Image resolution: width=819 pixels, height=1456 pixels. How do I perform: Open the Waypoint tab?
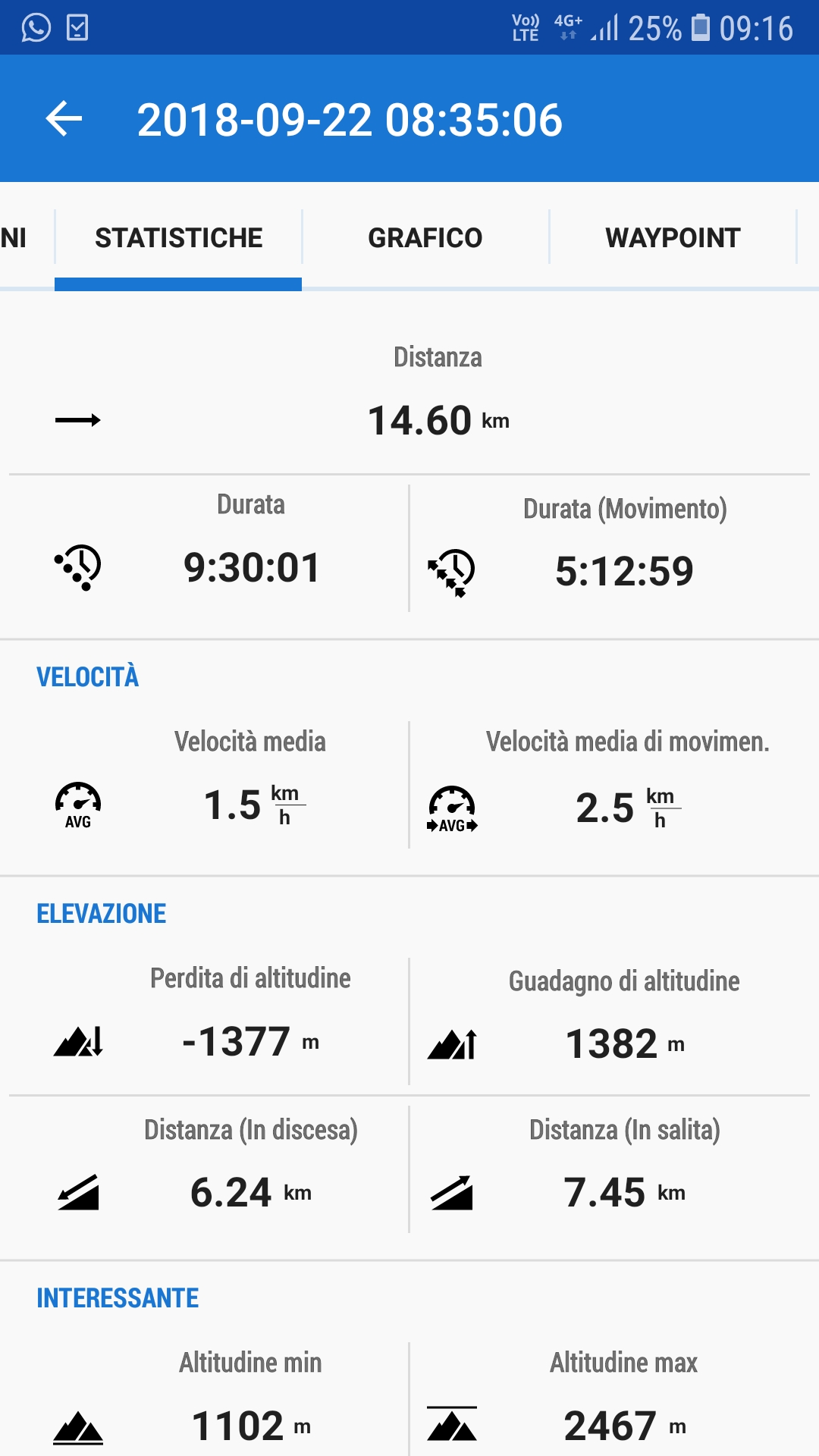pyautogui.click(x=673, y=238)
